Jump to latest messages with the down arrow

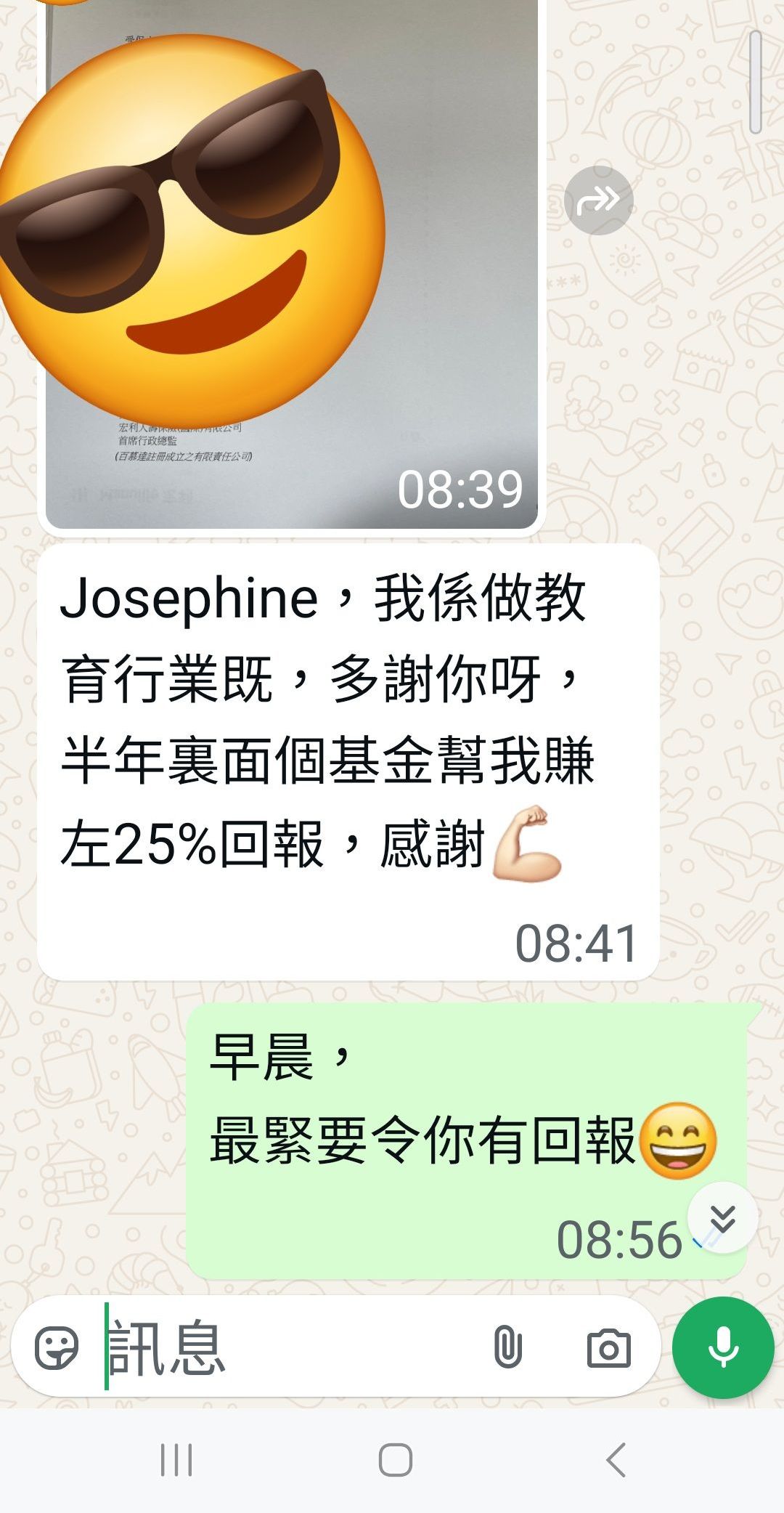(x=722, y=1218)
